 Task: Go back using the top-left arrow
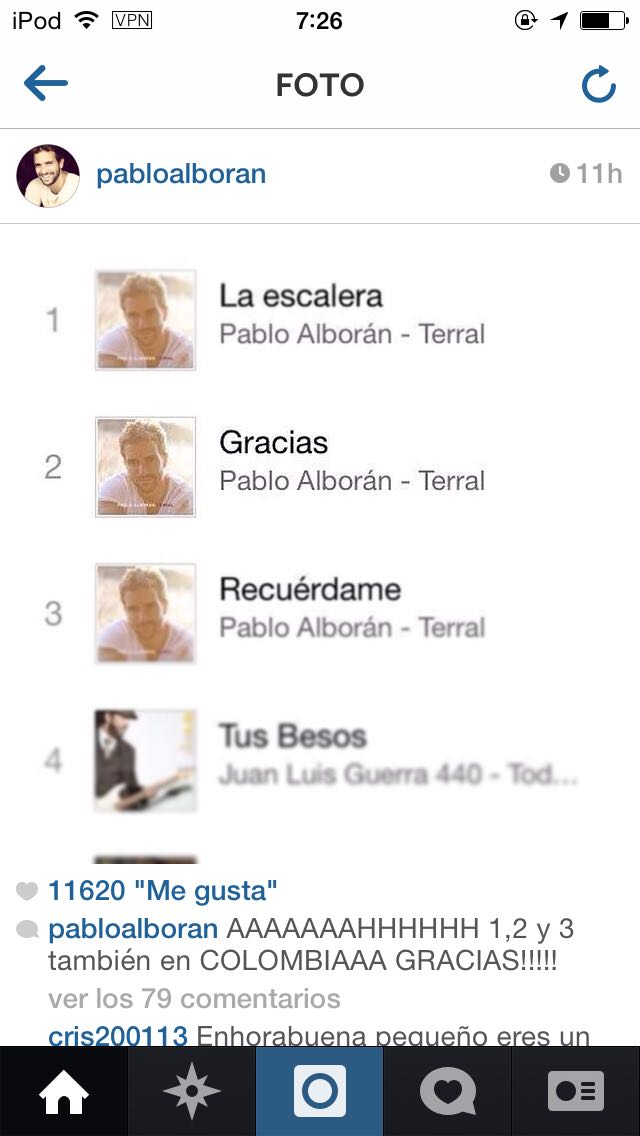point(46,85)
